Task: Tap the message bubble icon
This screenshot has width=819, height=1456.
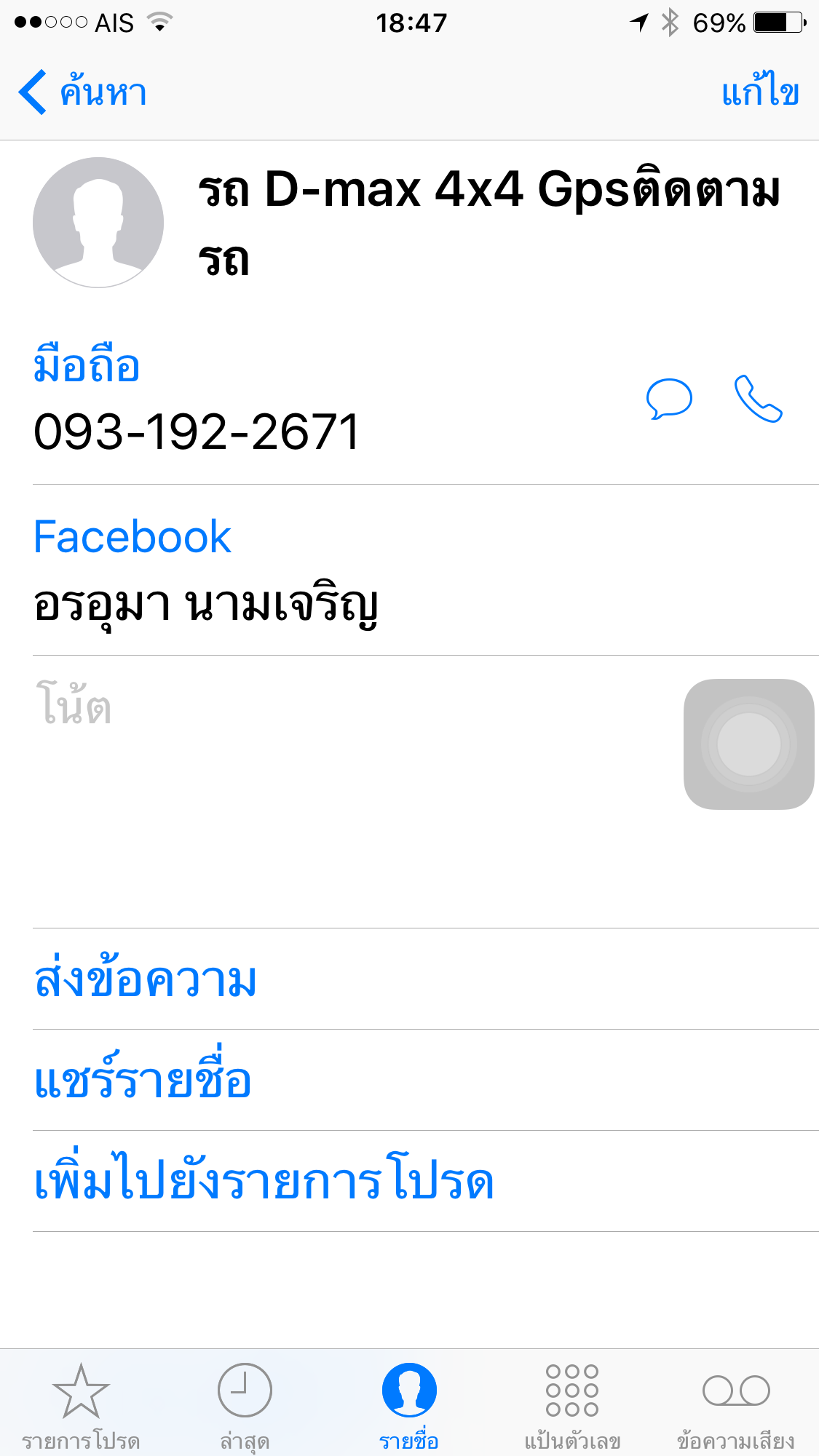Action: pos(668,399)
